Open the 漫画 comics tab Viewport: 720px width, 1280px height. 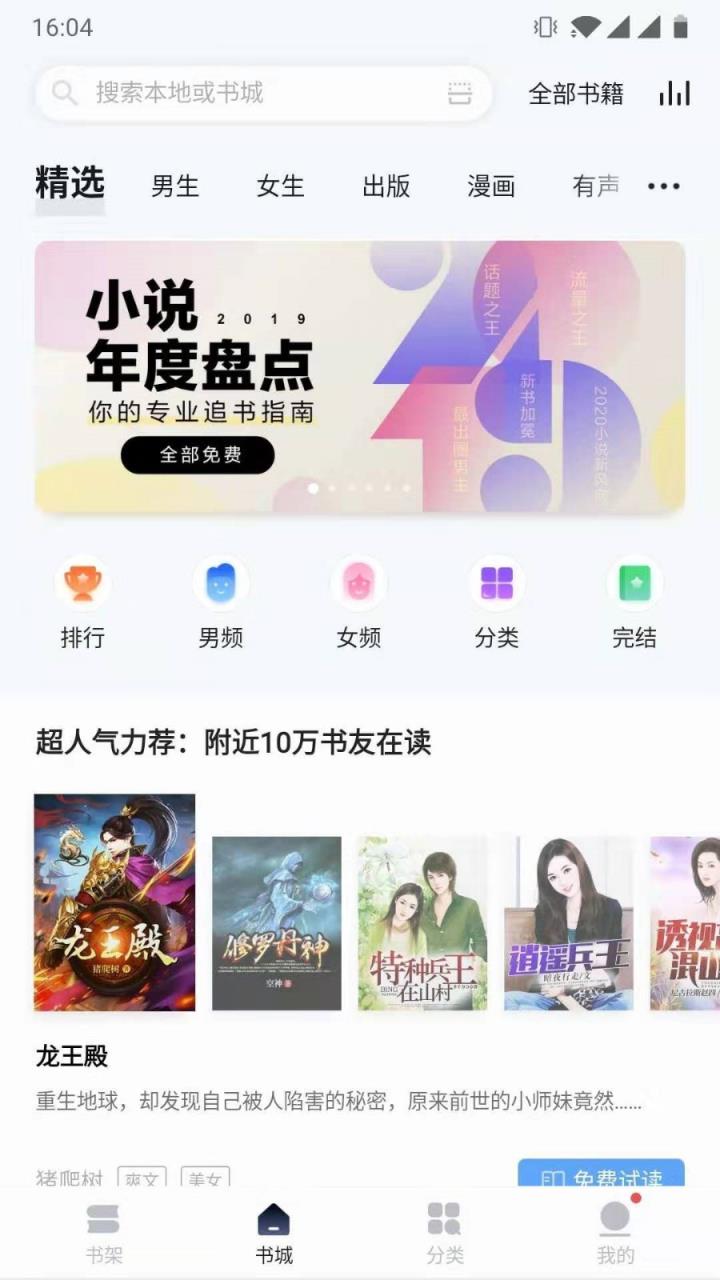(x=492, y=186)
